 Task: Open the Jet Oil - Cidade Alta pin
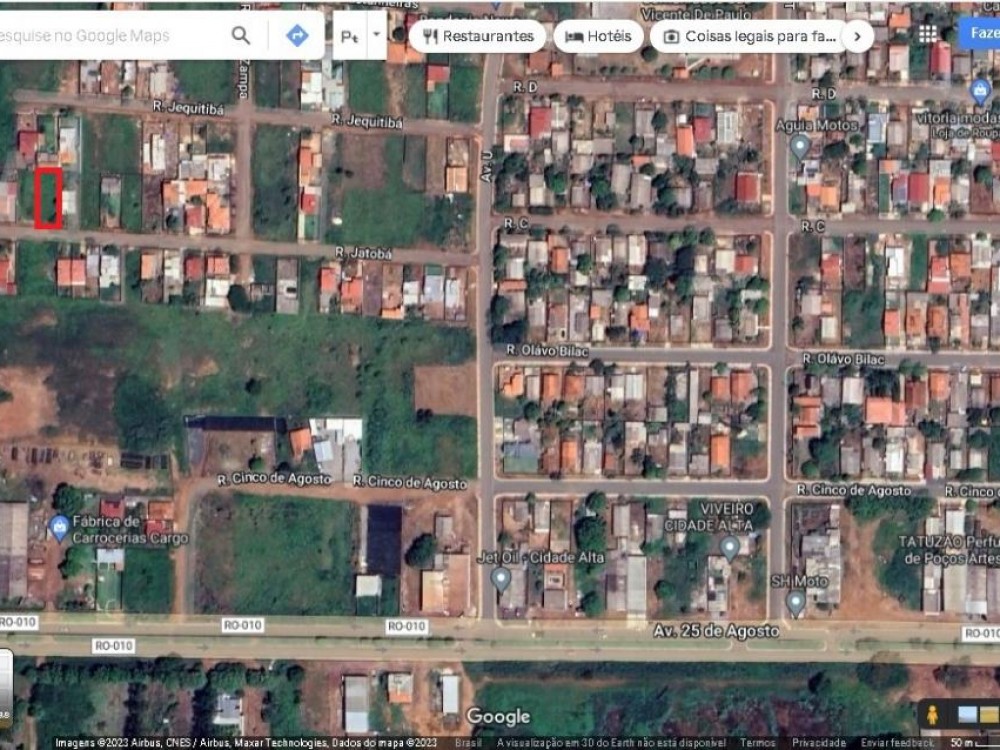coord(501,578)
